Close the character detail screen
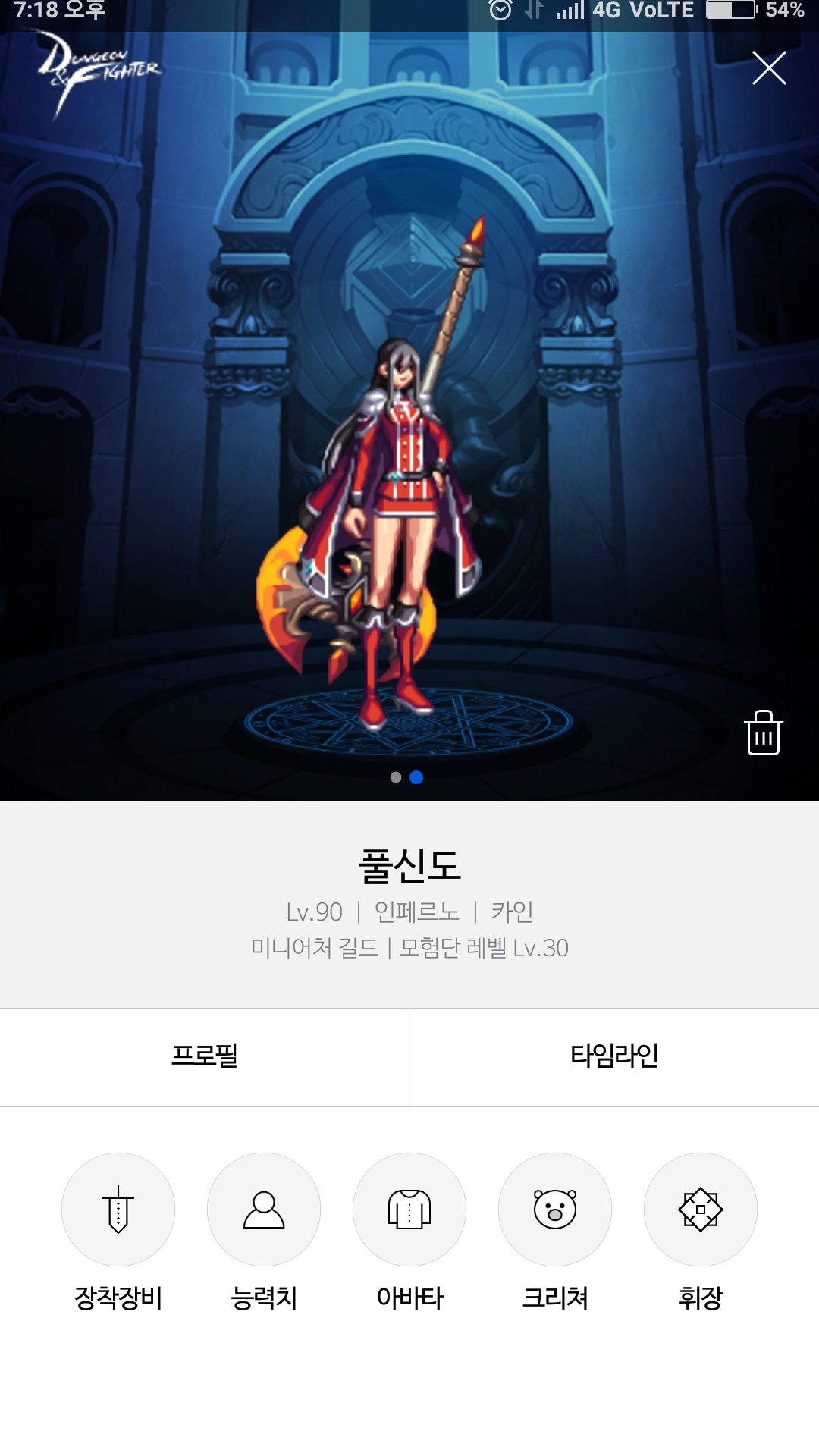This screenshot has width=819, height=1456. point(768,68)
